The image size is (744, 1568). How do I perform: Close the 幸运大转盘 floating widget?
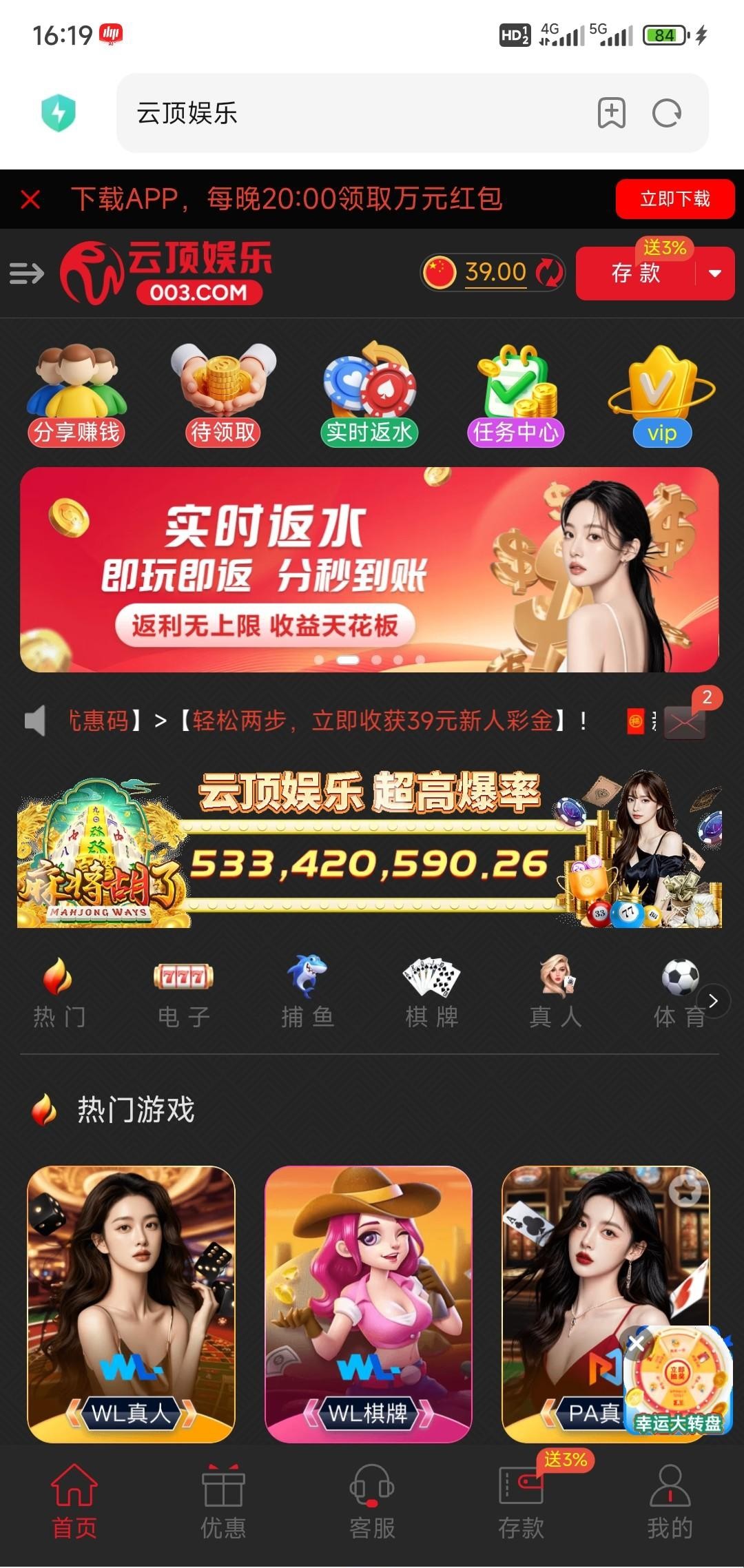(637, 1343)
